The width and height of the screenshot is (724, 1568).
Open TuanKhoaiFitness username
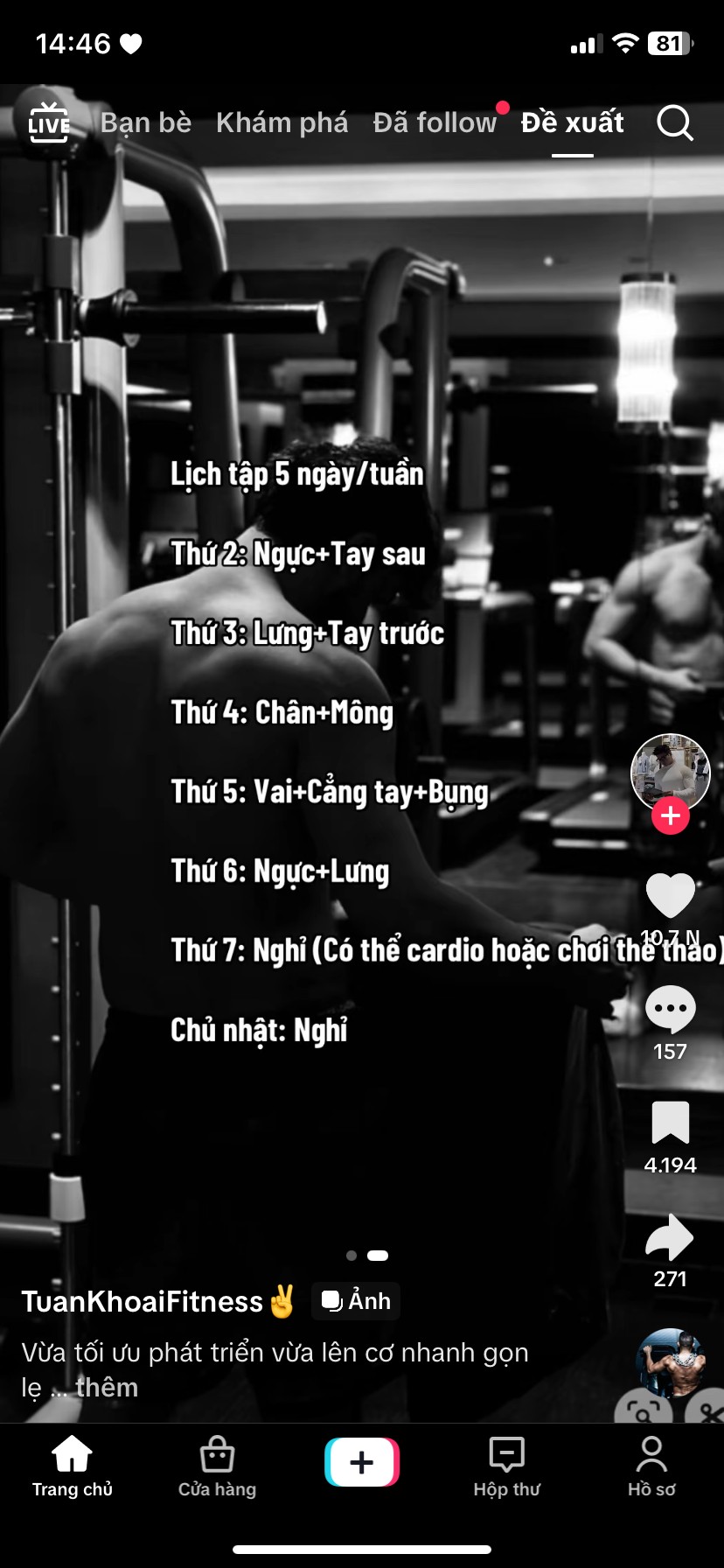pos(142,1301)
